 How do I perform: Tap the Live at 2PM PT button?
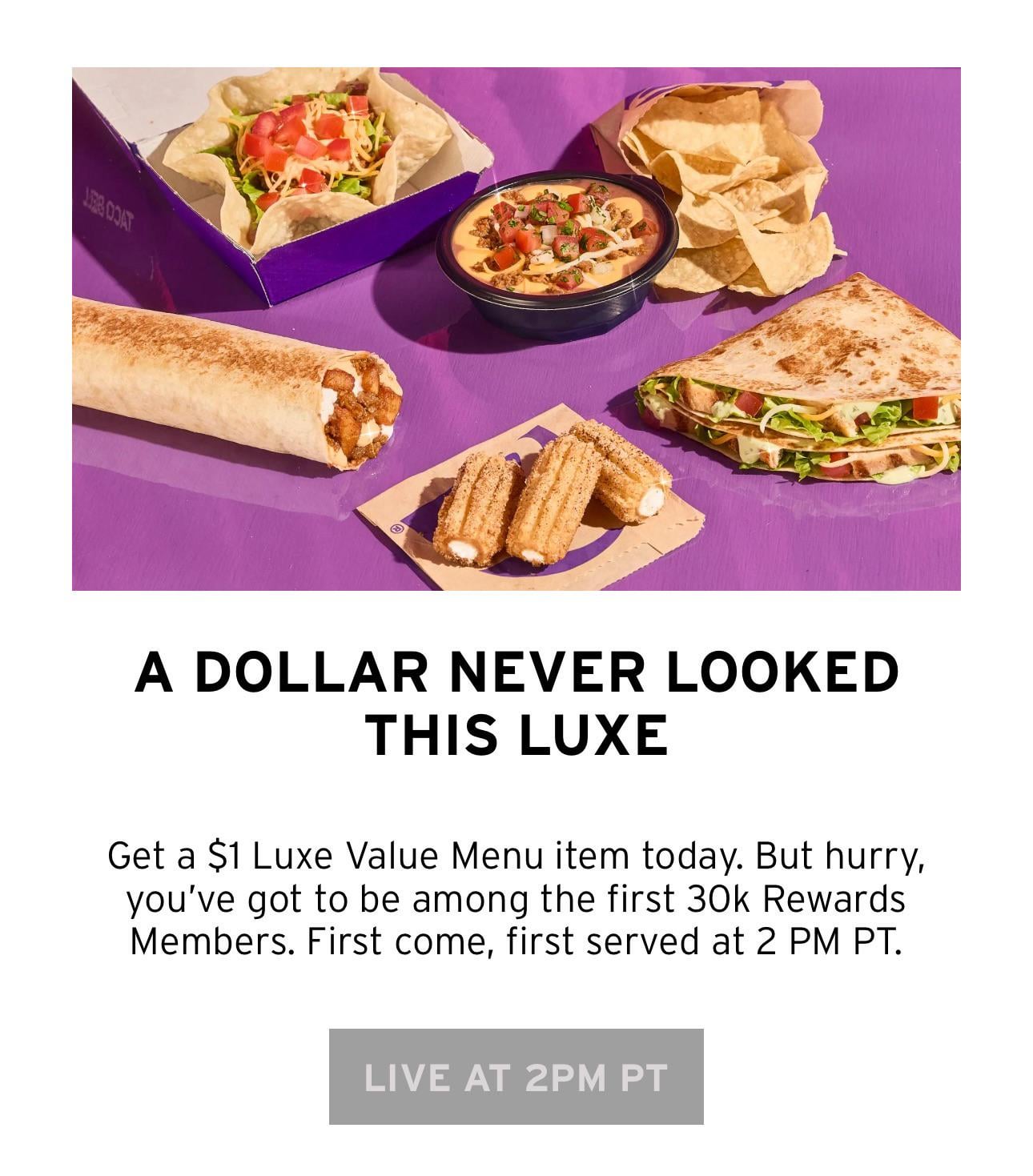(x=516, y=1076)
